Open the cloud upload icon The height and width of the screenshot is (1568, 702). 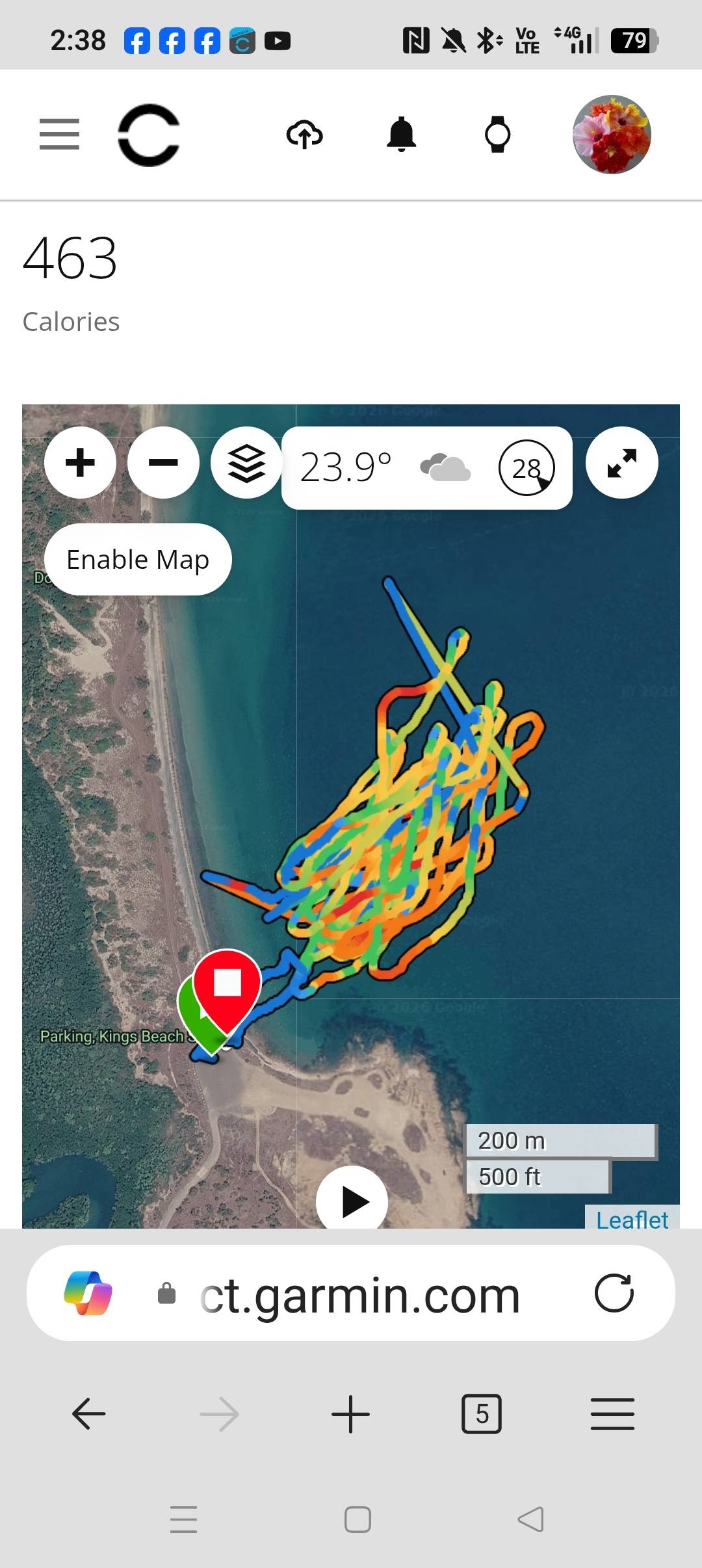click(x=305, y=135)
